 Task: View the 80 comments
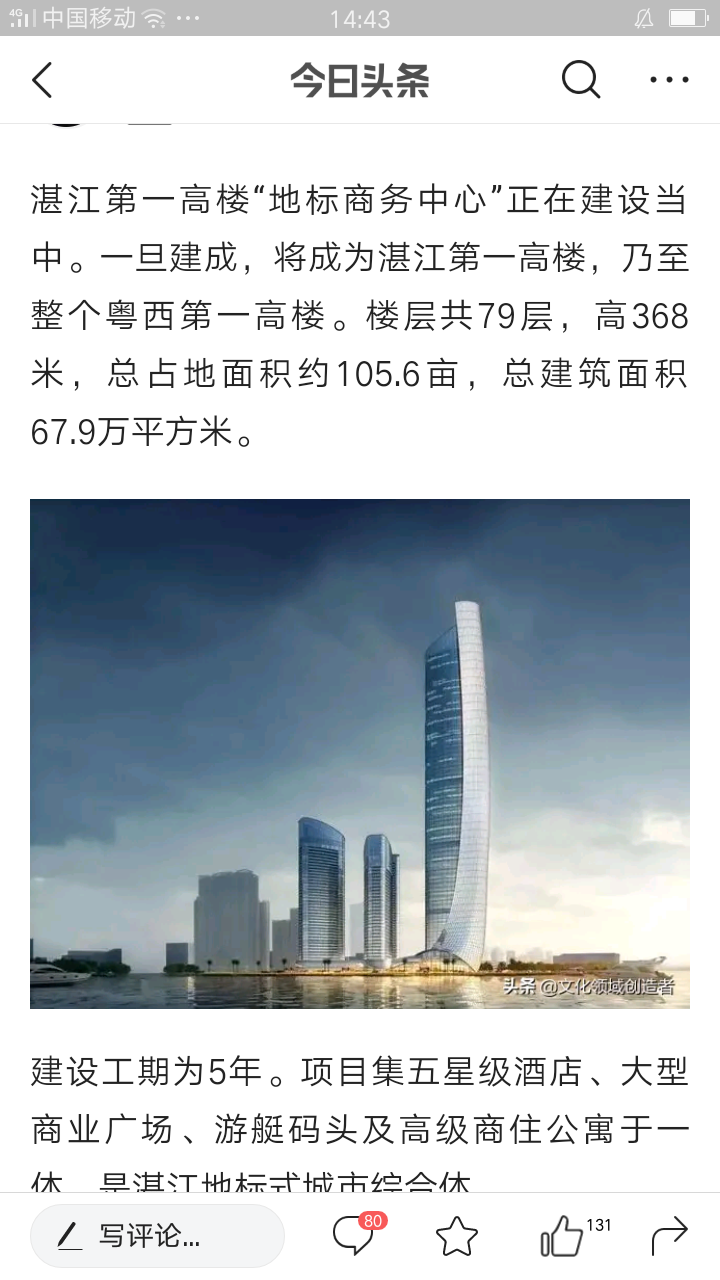click(x=354, y=1237)
